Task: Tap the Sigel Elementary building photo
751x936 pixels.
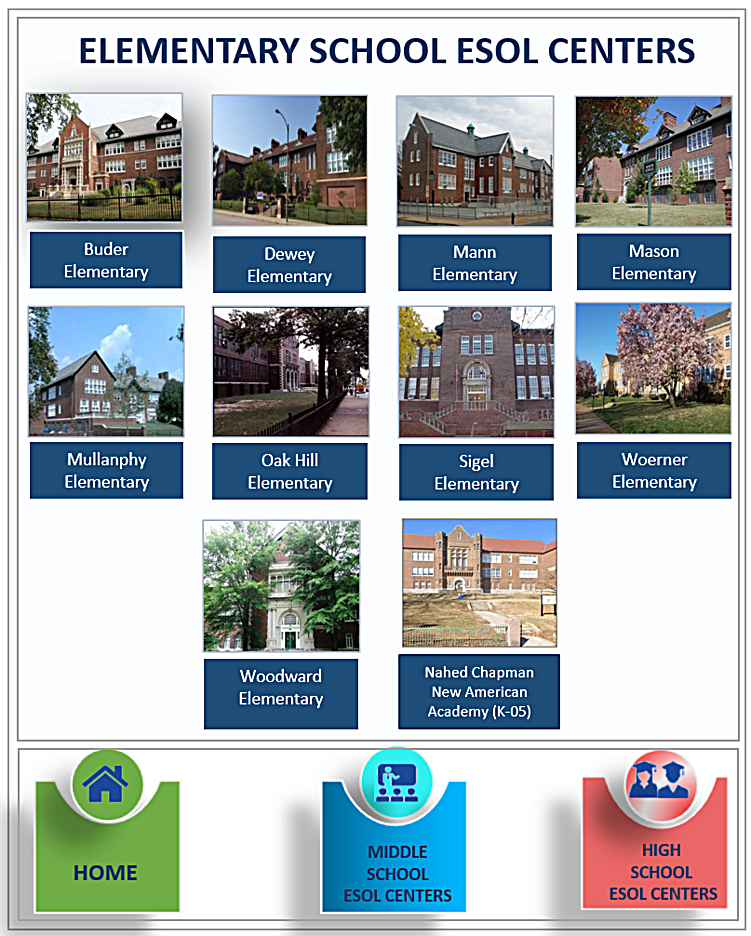Action: [x=476, y=371]
